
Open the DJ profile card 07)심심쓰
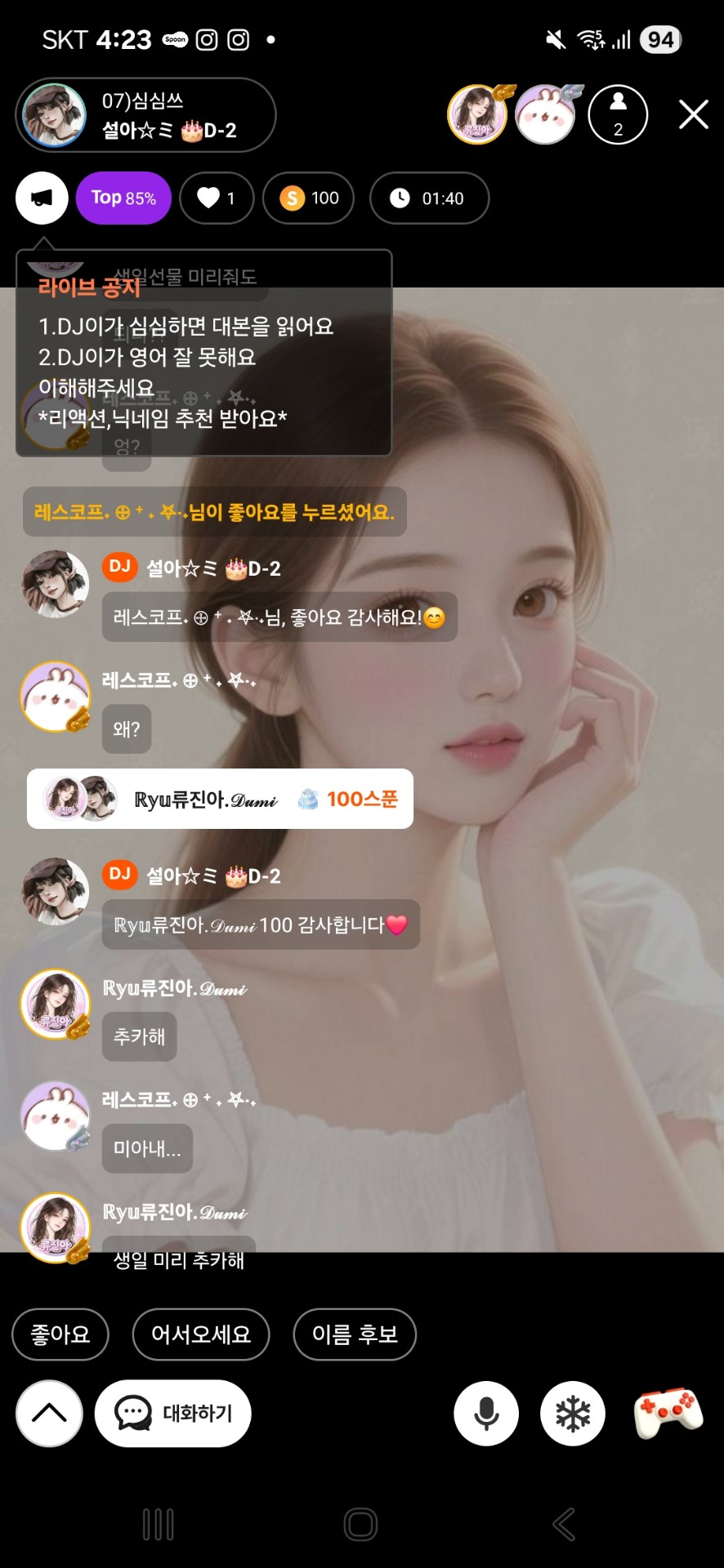coord(145,115)
